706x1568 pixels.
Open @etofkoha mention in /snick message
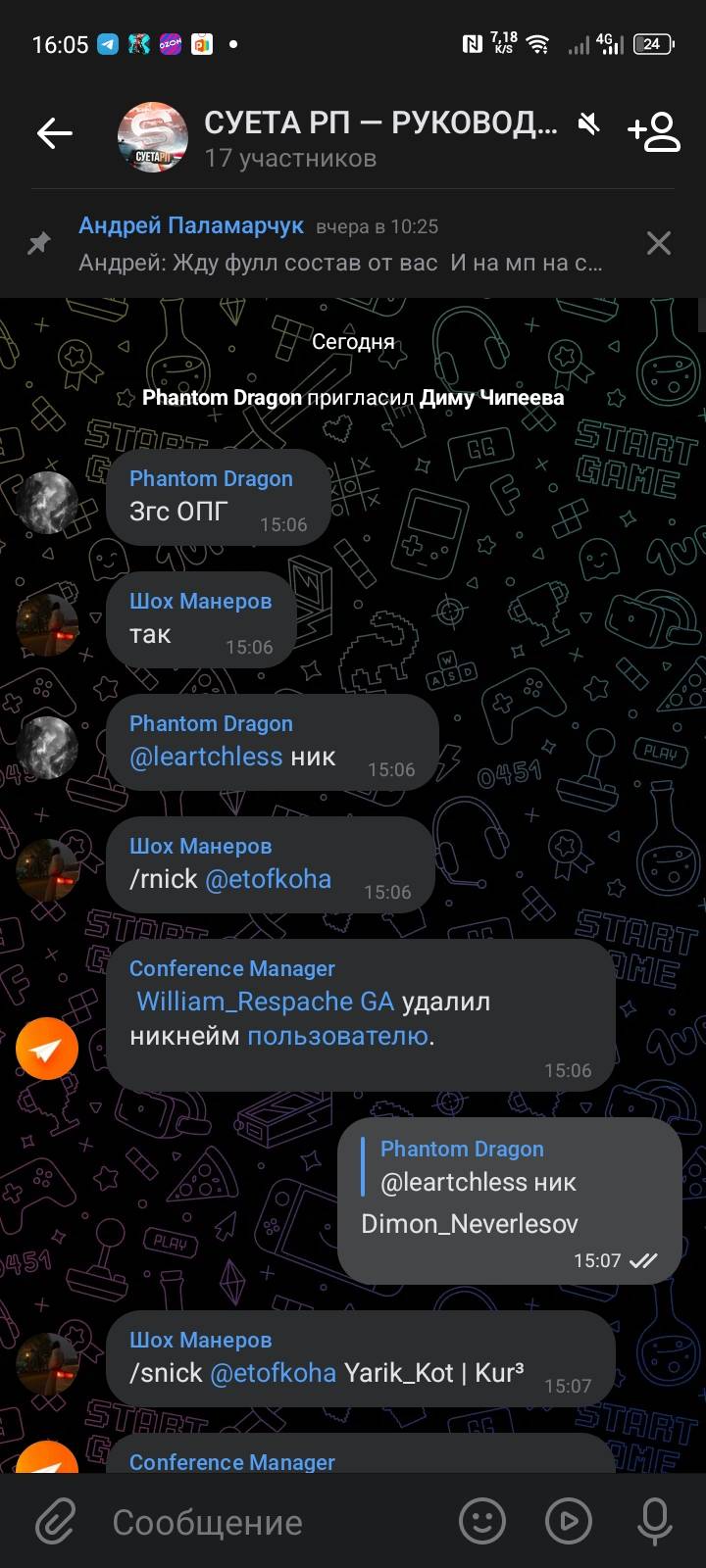[x=274, y=1373]
